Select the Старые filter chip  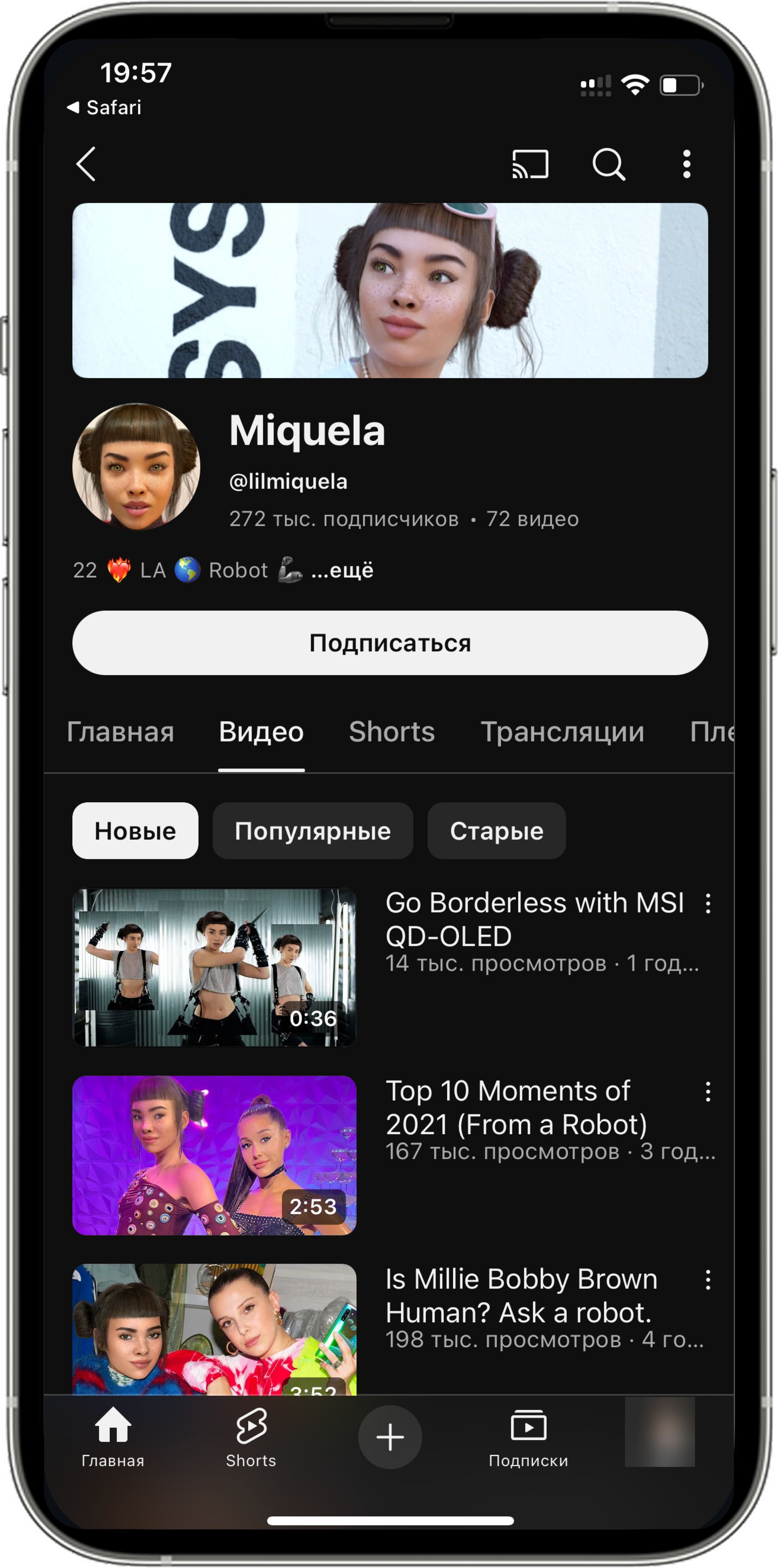tap(497, 831)
